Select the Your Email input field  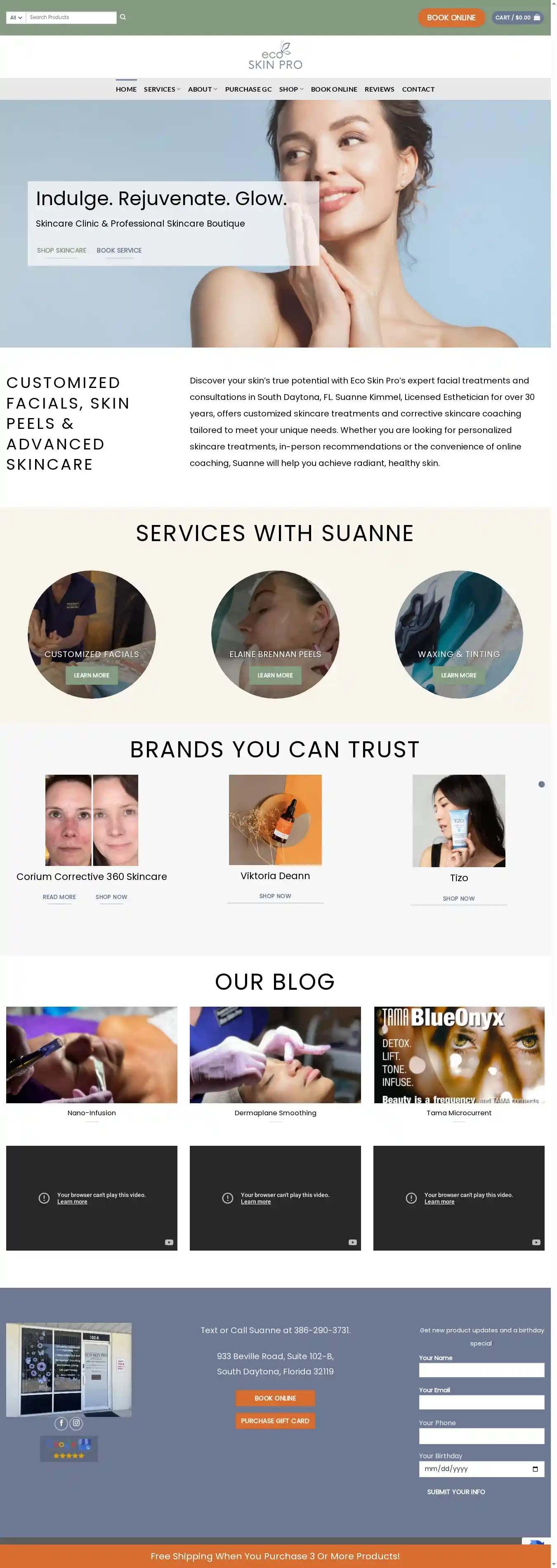pos(481,1402)
